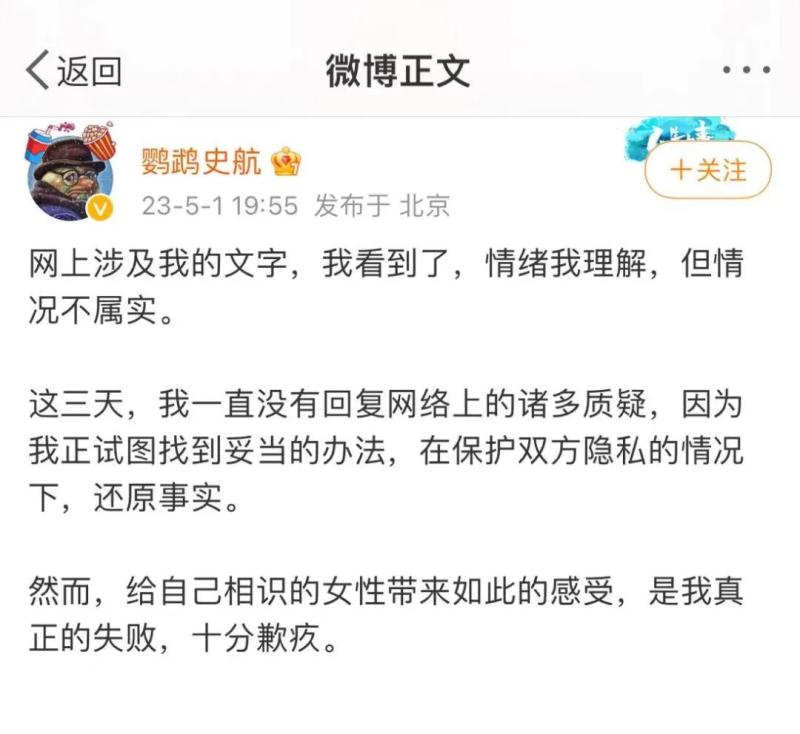Image resolution: width=800 pixels, height=734 pixels.
Task: Go back using the 返回 button
Action: [x=74, y=70]
